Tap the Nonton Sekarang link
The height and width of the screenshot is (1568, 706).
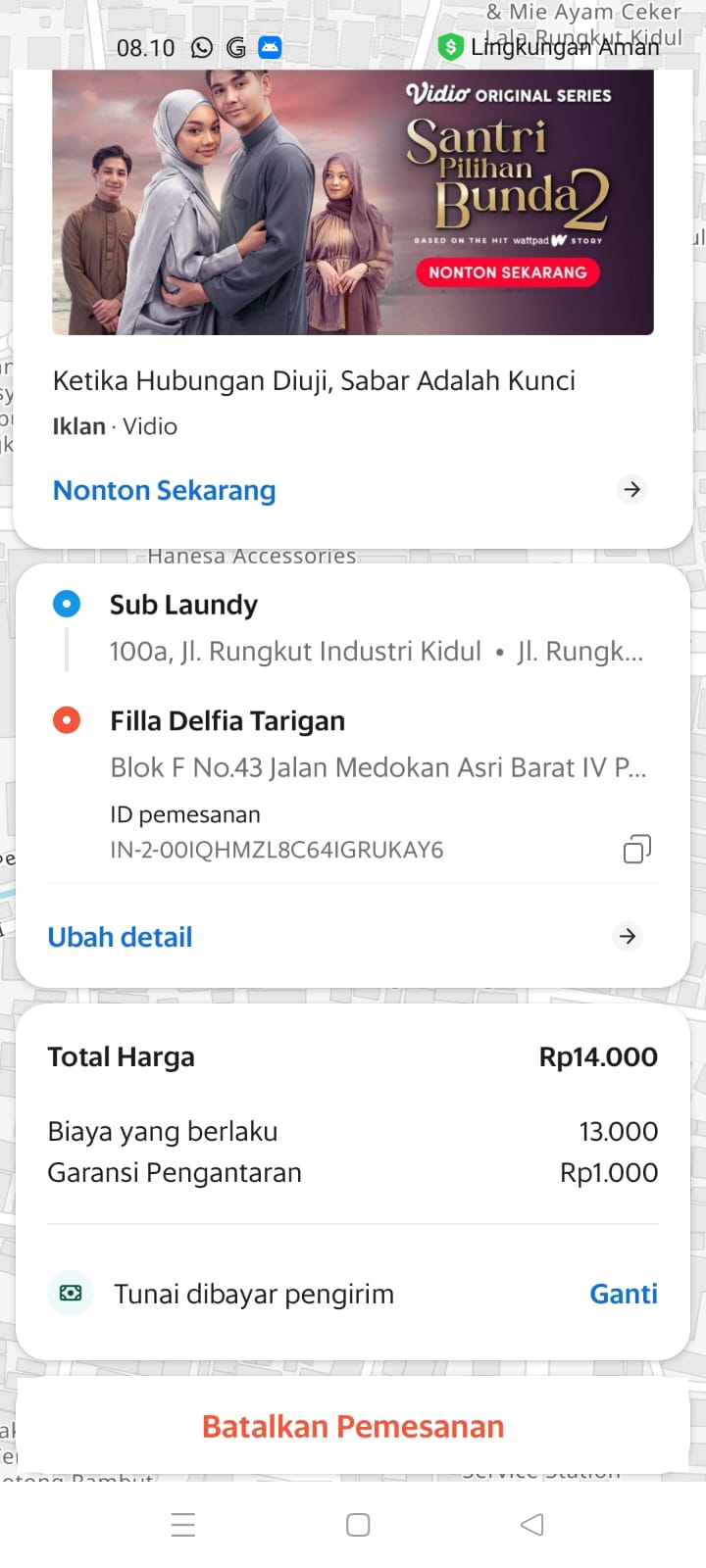[x=164, y=490]
